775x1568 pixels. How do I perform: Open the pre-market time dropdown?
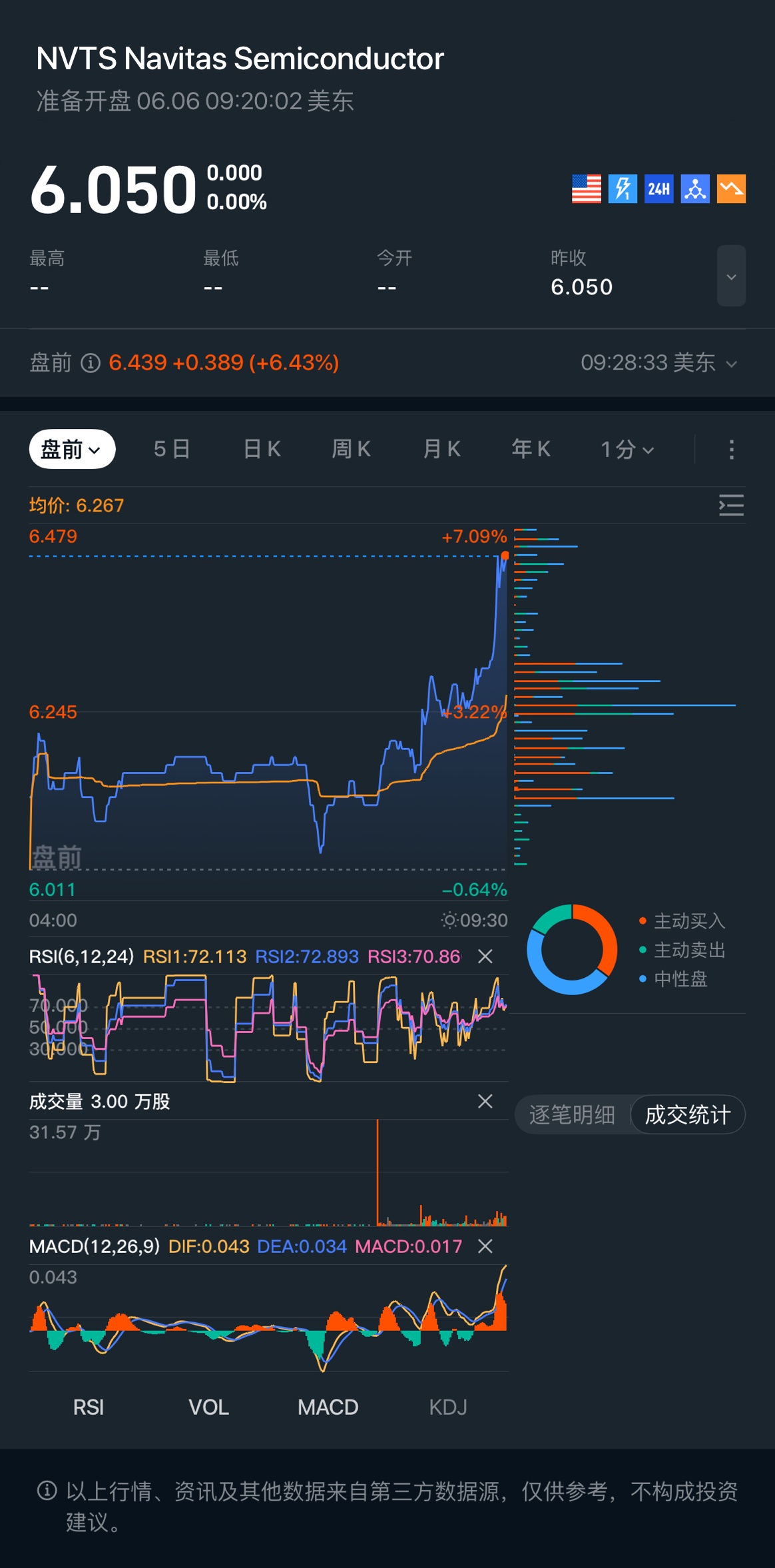coord(659,363)
